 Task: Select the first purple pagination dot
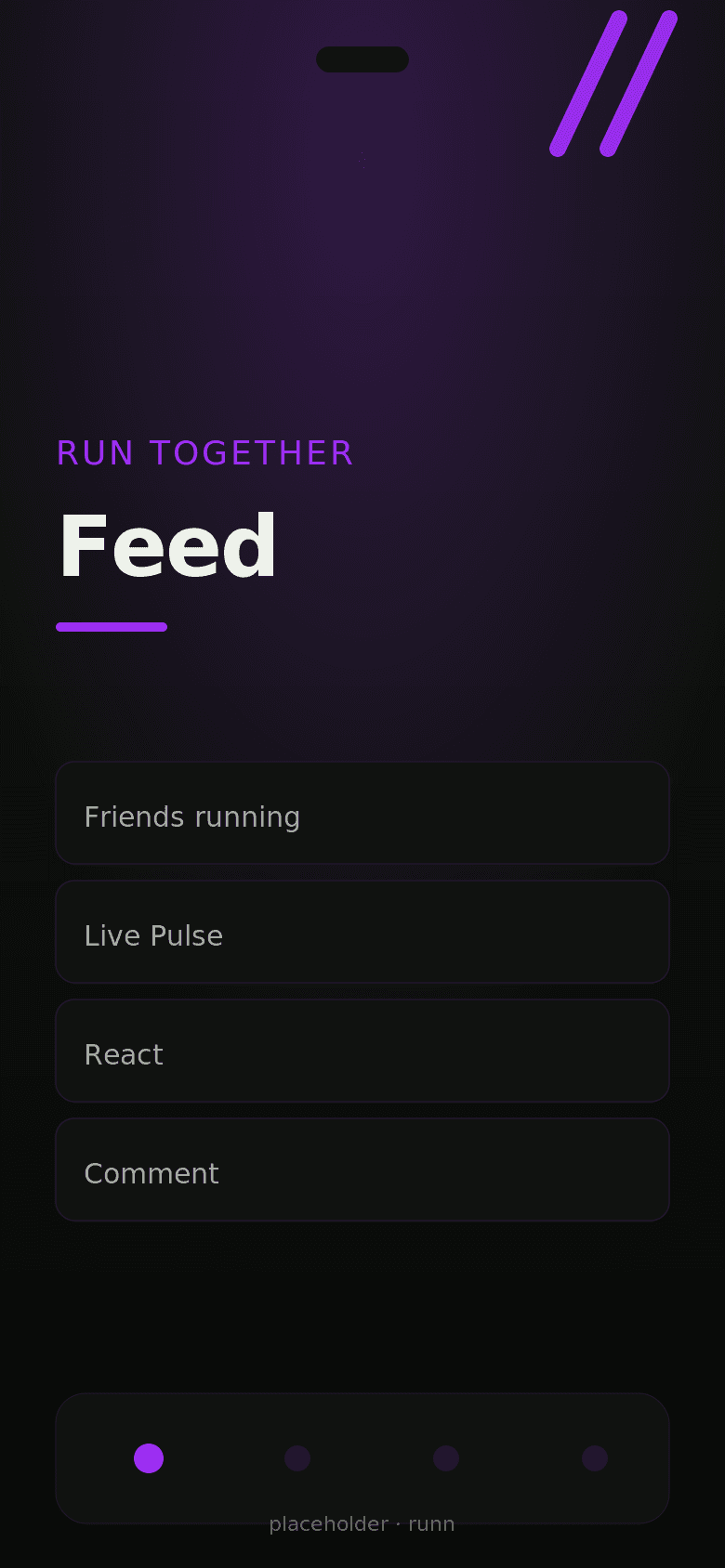click(x=149, y=1458)
